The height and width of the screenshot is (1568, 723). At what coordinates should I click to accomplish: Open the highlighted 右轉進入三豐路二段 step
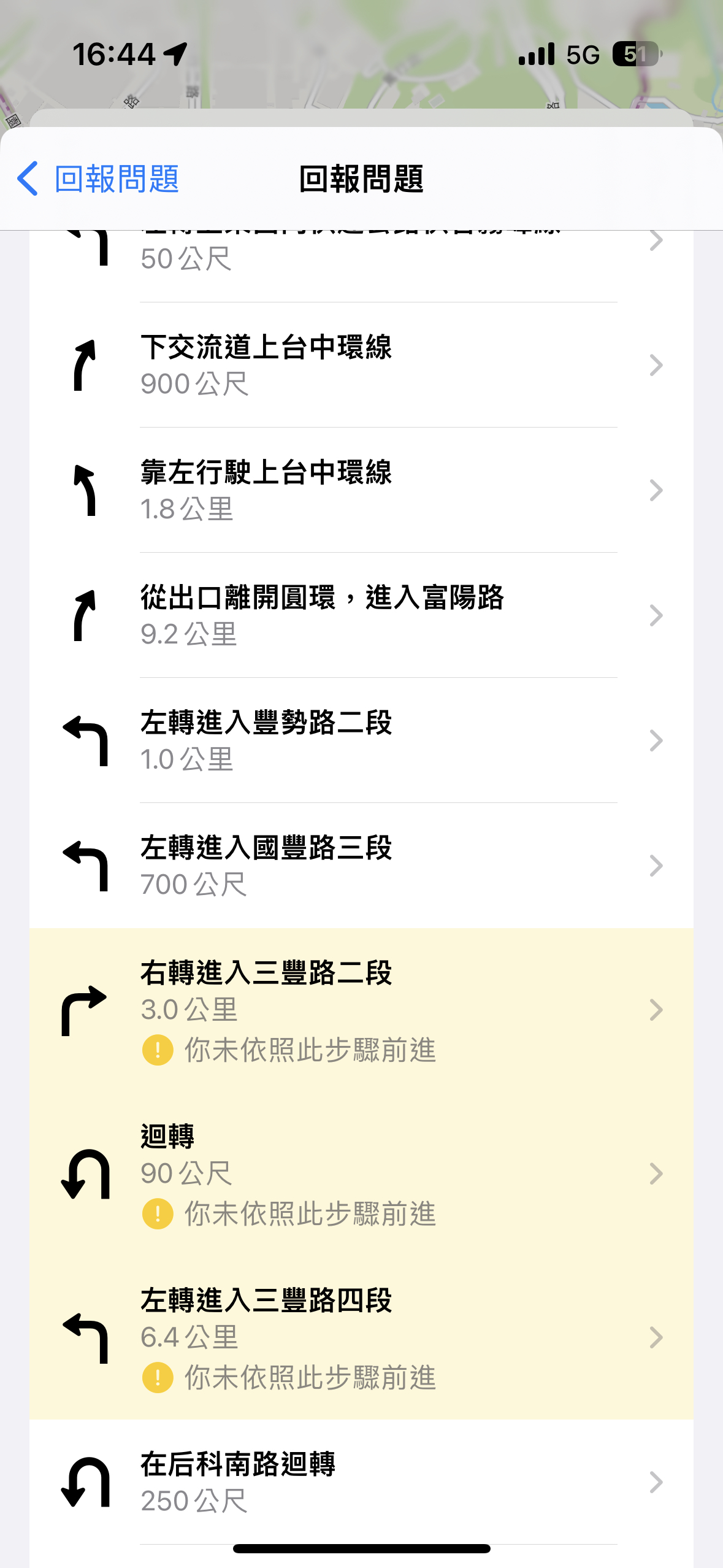point(361,1010)
